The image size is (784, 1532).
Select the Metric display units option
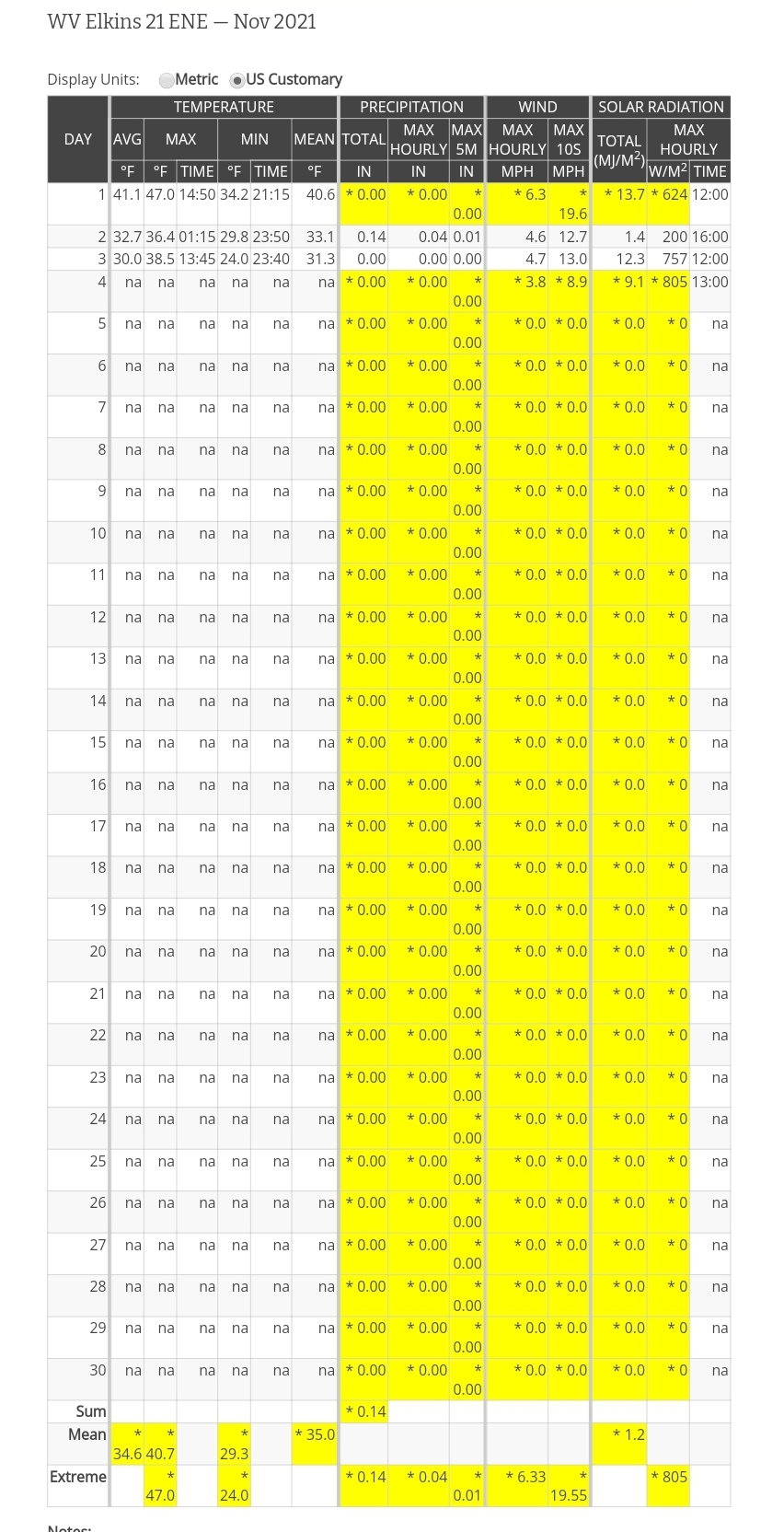point(167,80)
